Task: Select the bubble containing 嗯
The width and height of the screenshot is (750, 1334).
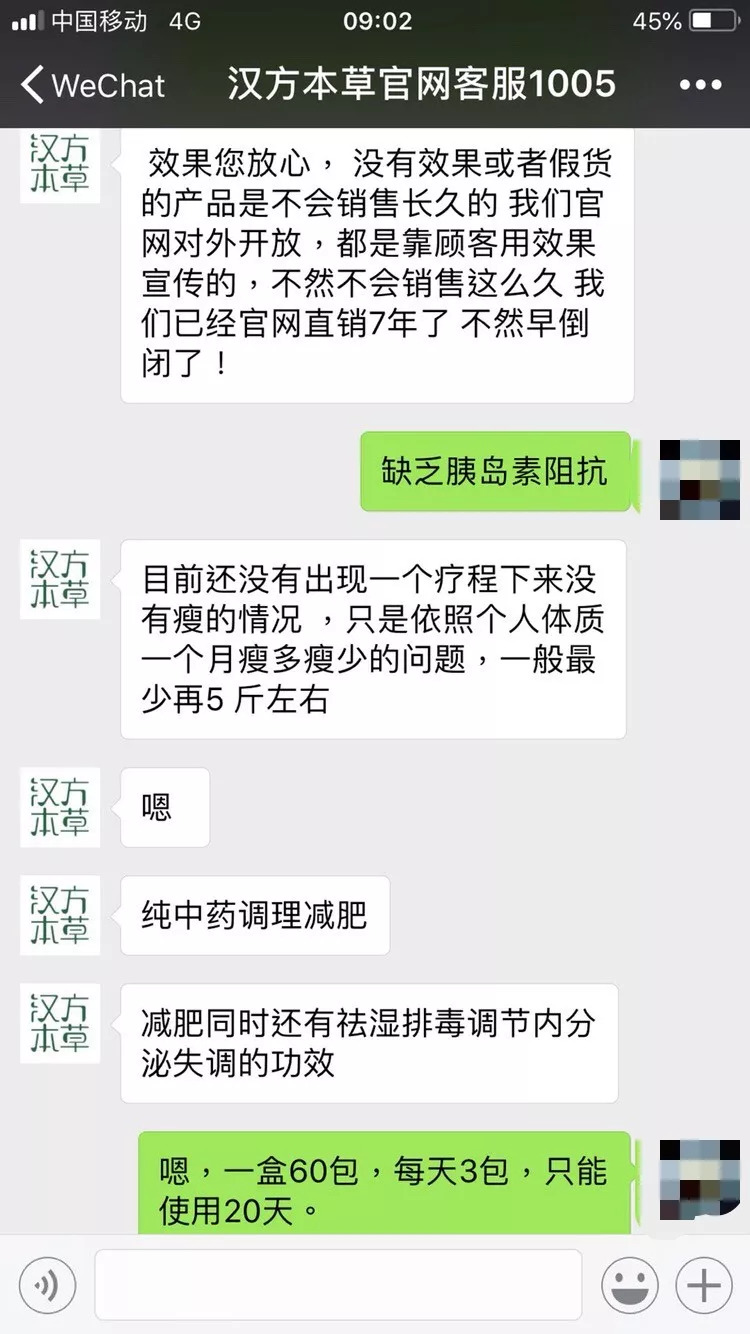Action: 163,807
